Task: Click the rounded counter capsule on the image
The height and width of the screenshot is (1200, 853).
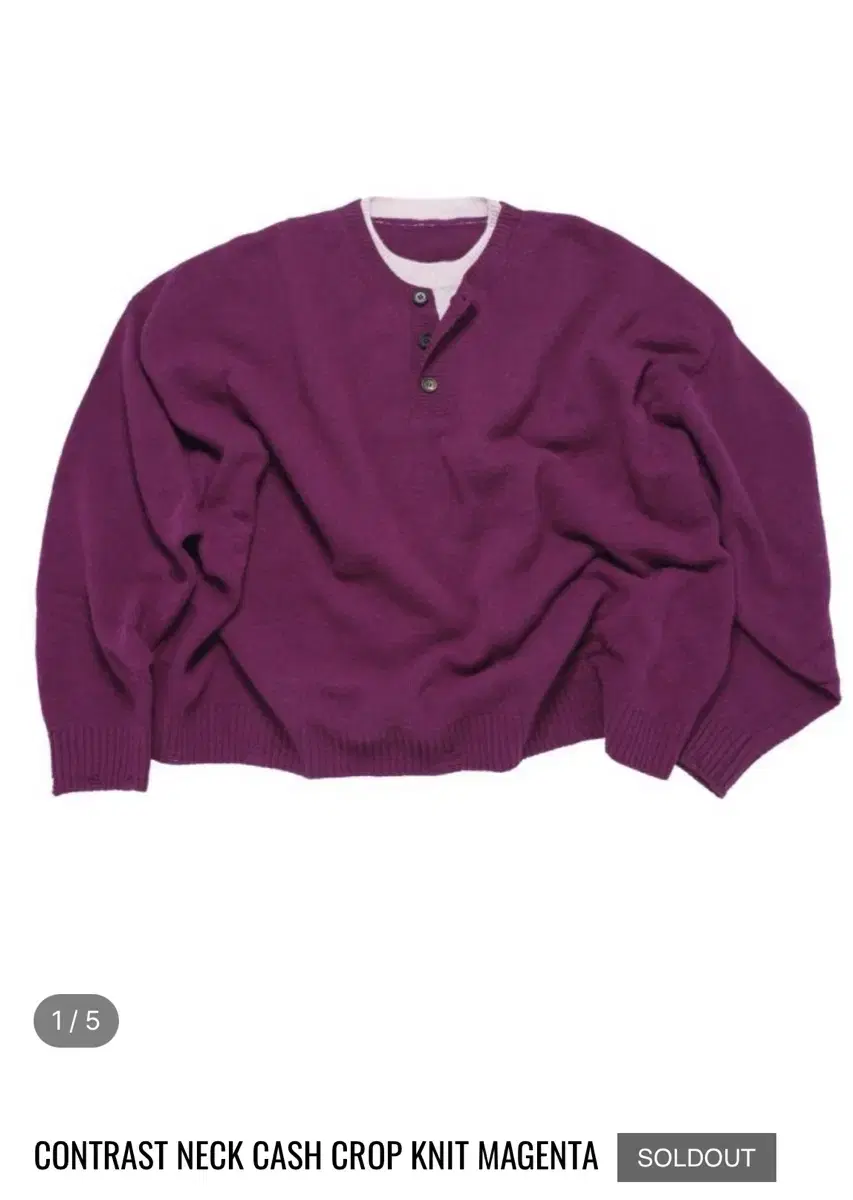Action: 77,1021
